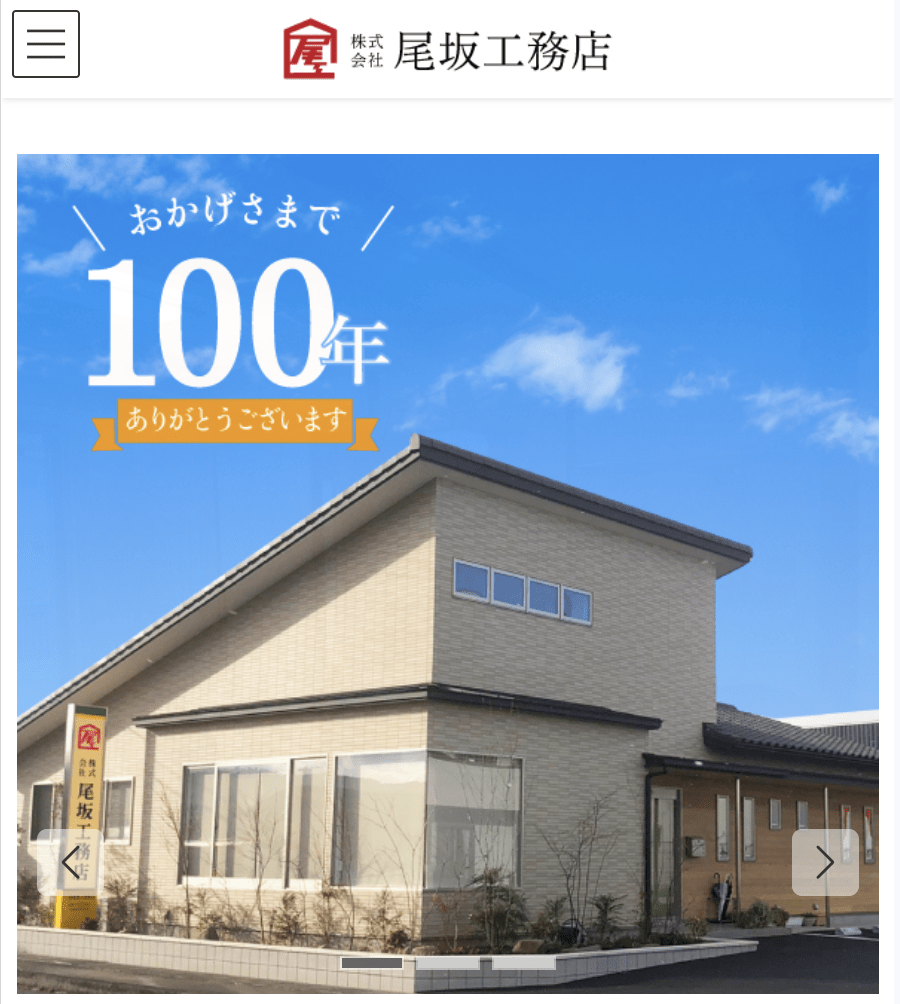Viewport: 900px width, 1004px height.
Task: Jump to the third slide indicator
Action: [523, 962]
